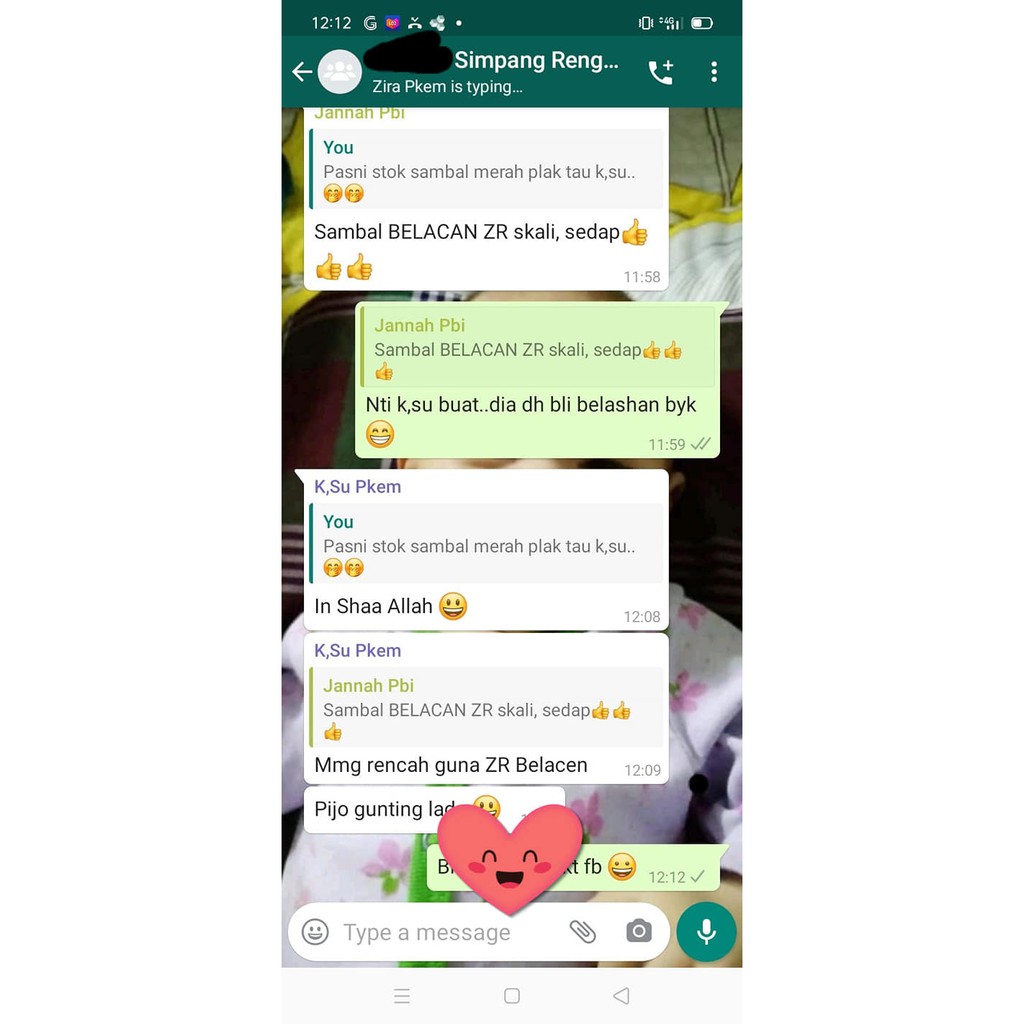The width and height of the screenshot is (1024, 1024).
Task: Open the camera from message bar
Action: tap(639, 931)
